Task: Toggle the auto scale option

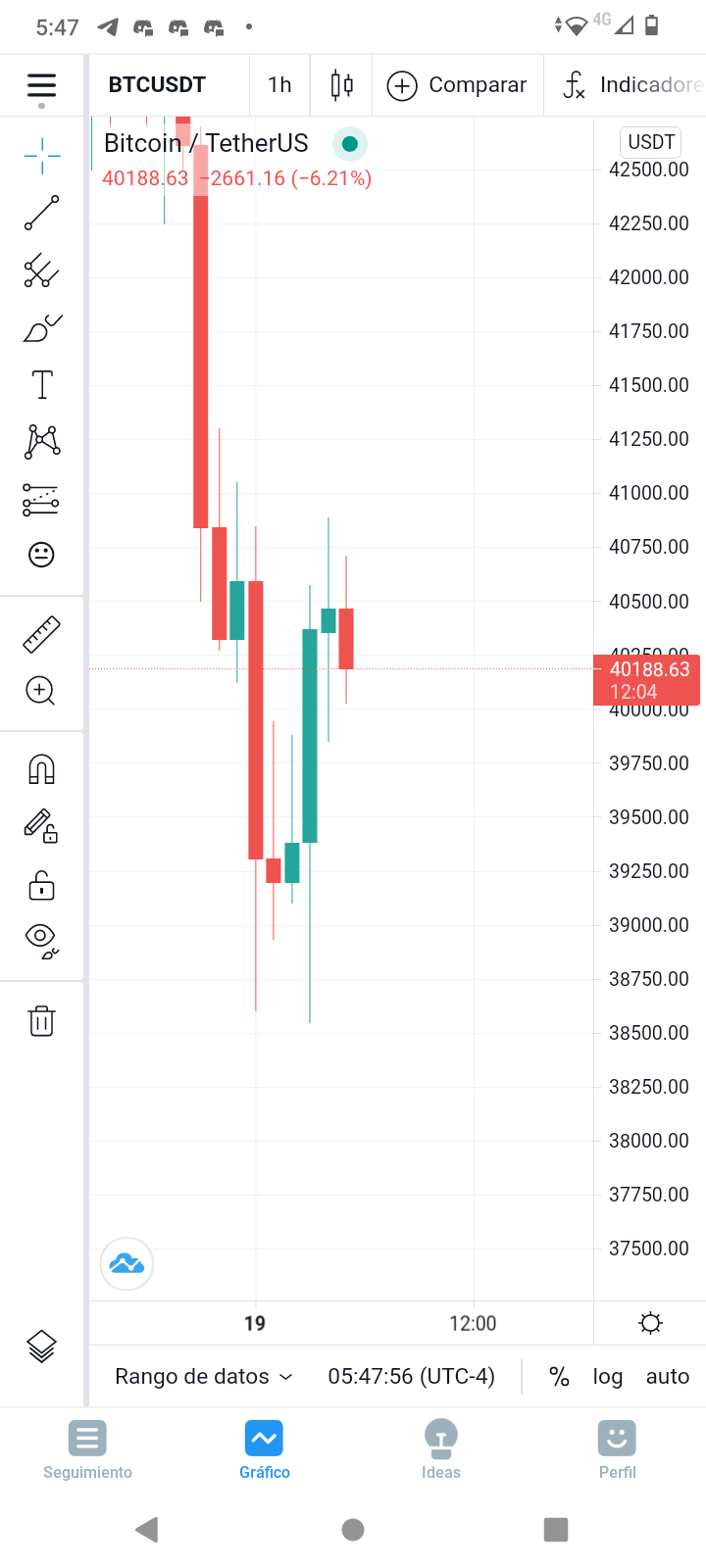Action: (668, 1377)
